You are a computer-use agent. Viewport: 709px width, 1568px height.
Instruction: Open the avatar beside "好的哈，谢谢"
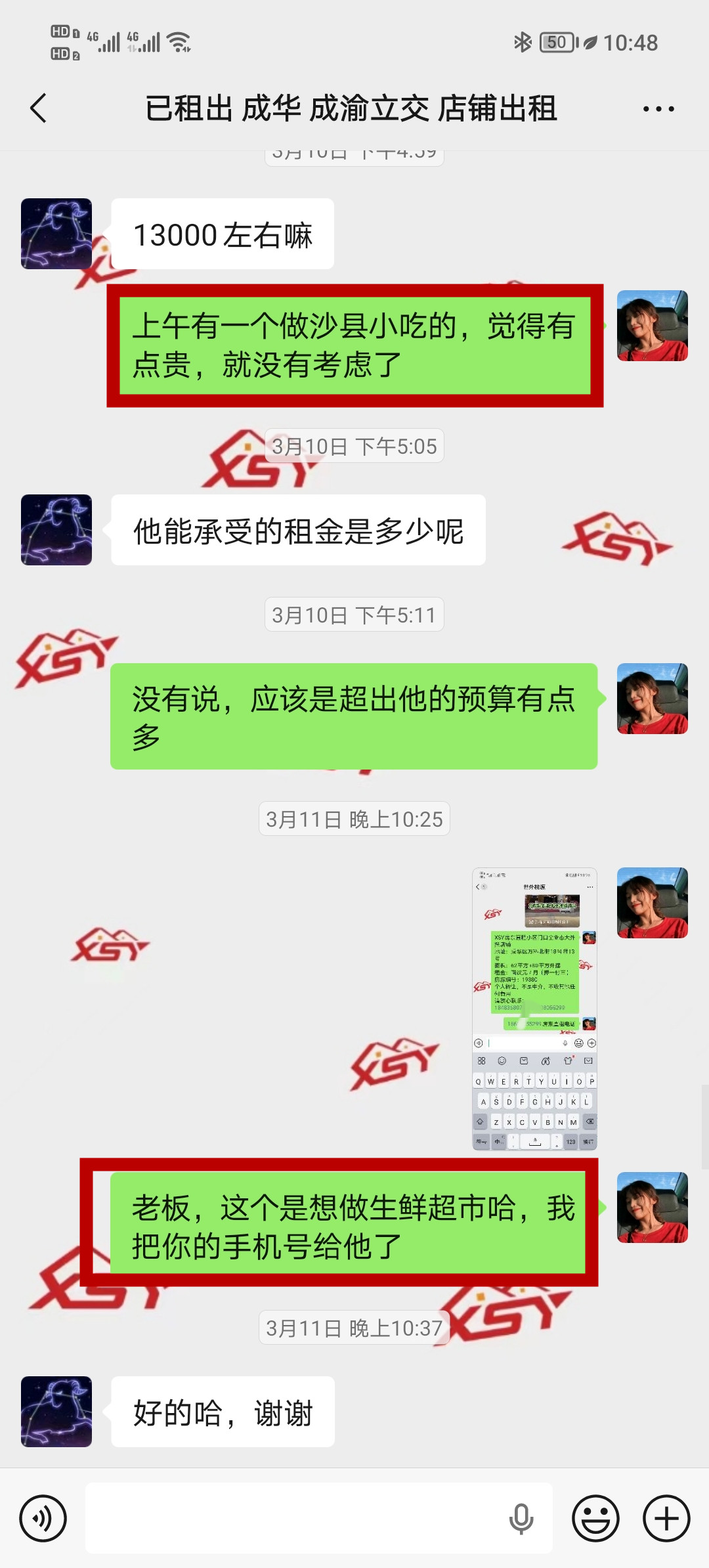click(x=56, y=1412)
